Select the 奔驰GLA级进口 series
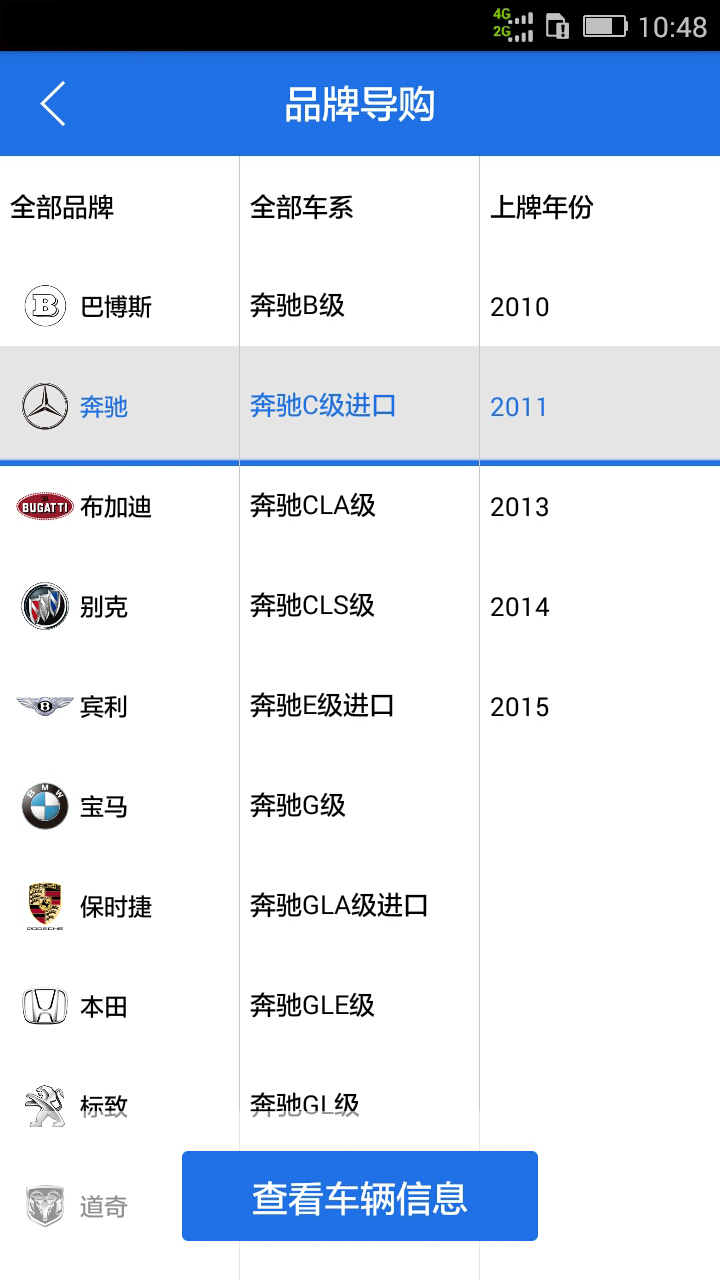Screen dimensions: 720x1280 coord(339,905)
